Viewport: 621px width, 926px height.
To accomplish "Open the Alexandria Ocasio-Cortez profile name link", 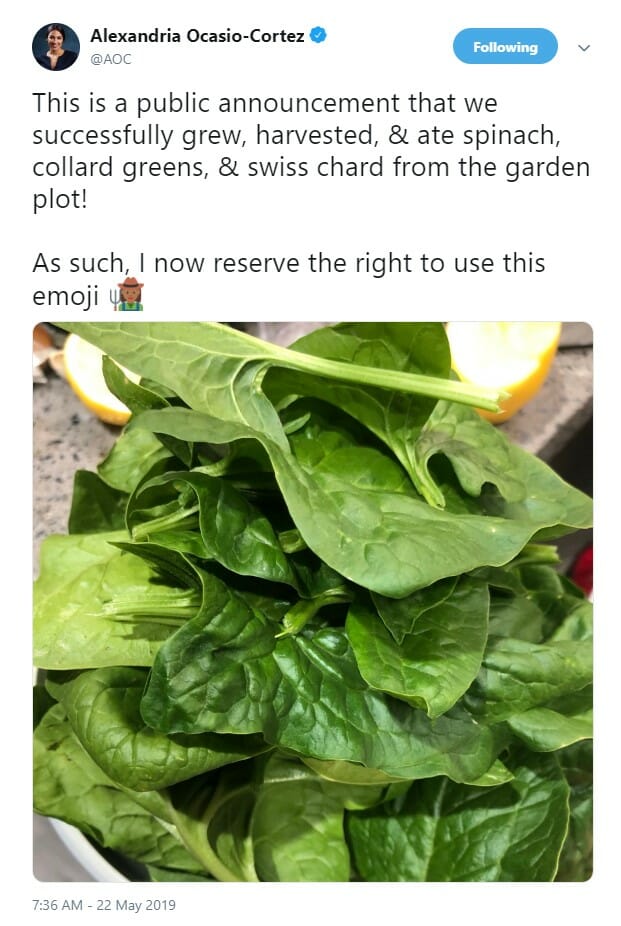I will click(x=197, y=36).
